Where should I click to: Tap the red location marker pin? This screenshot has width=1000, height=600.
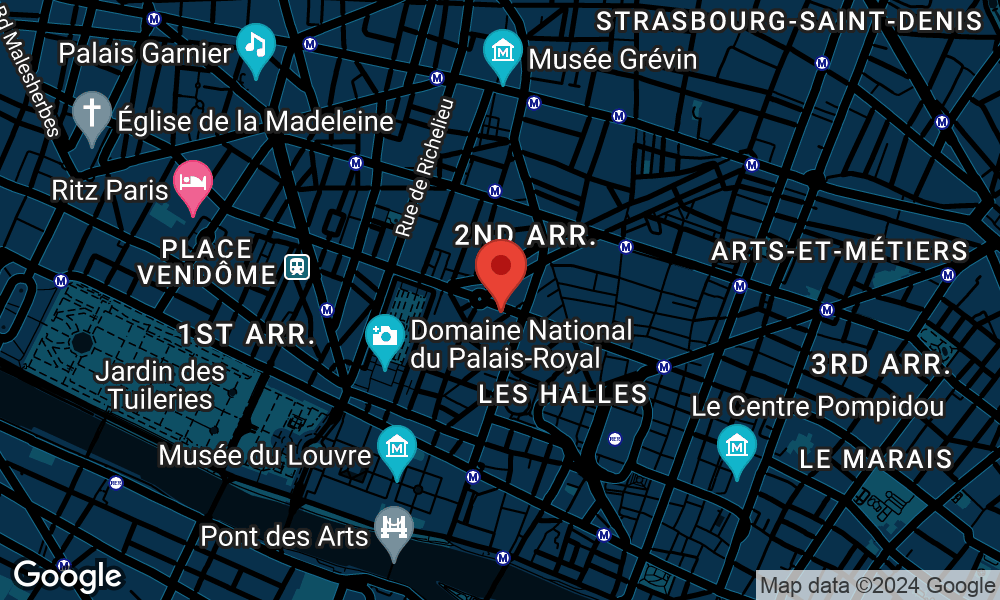tap(501, 268)
